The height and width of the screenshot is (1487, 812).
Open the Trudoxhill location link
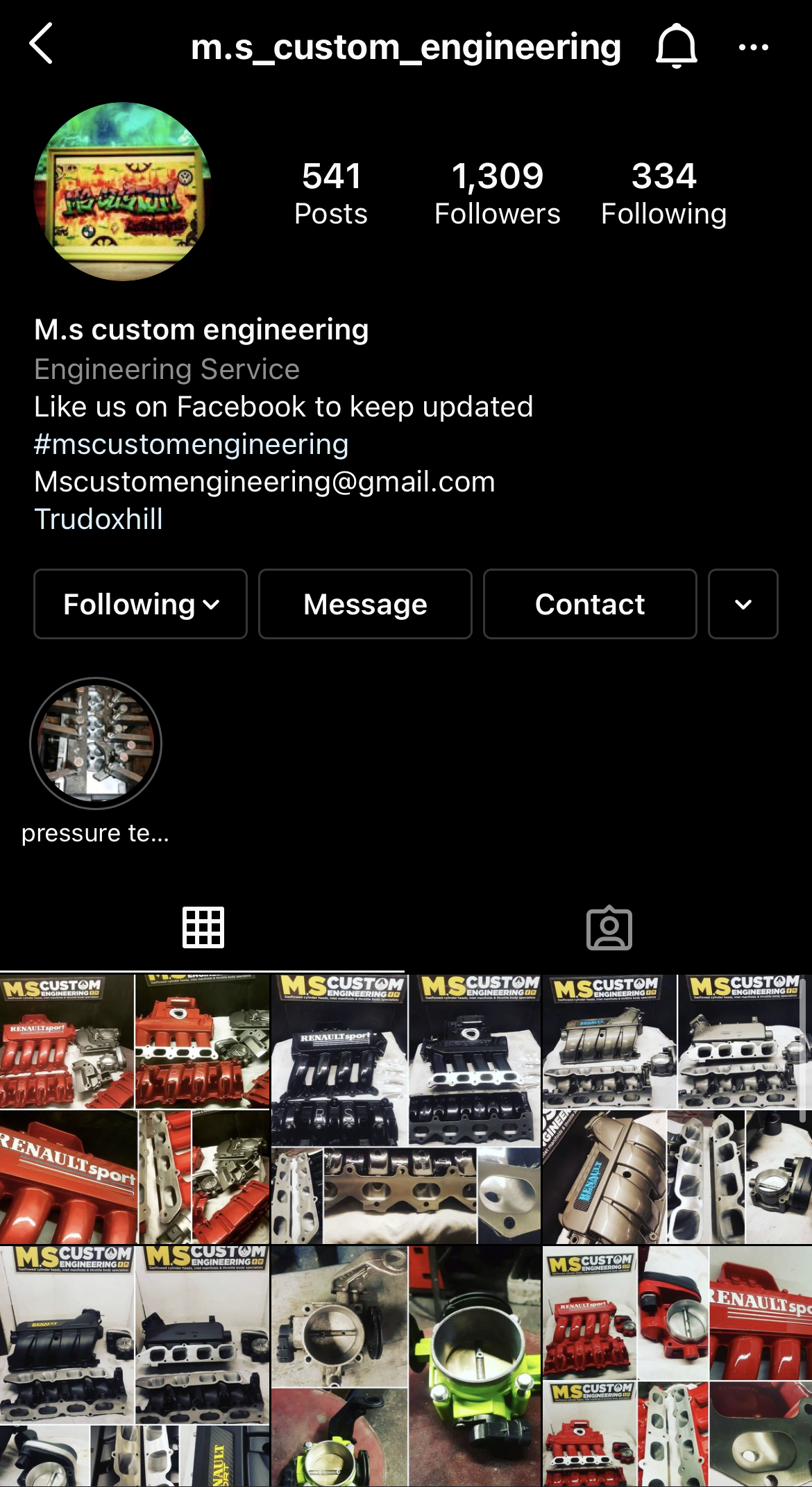(99, 519)
